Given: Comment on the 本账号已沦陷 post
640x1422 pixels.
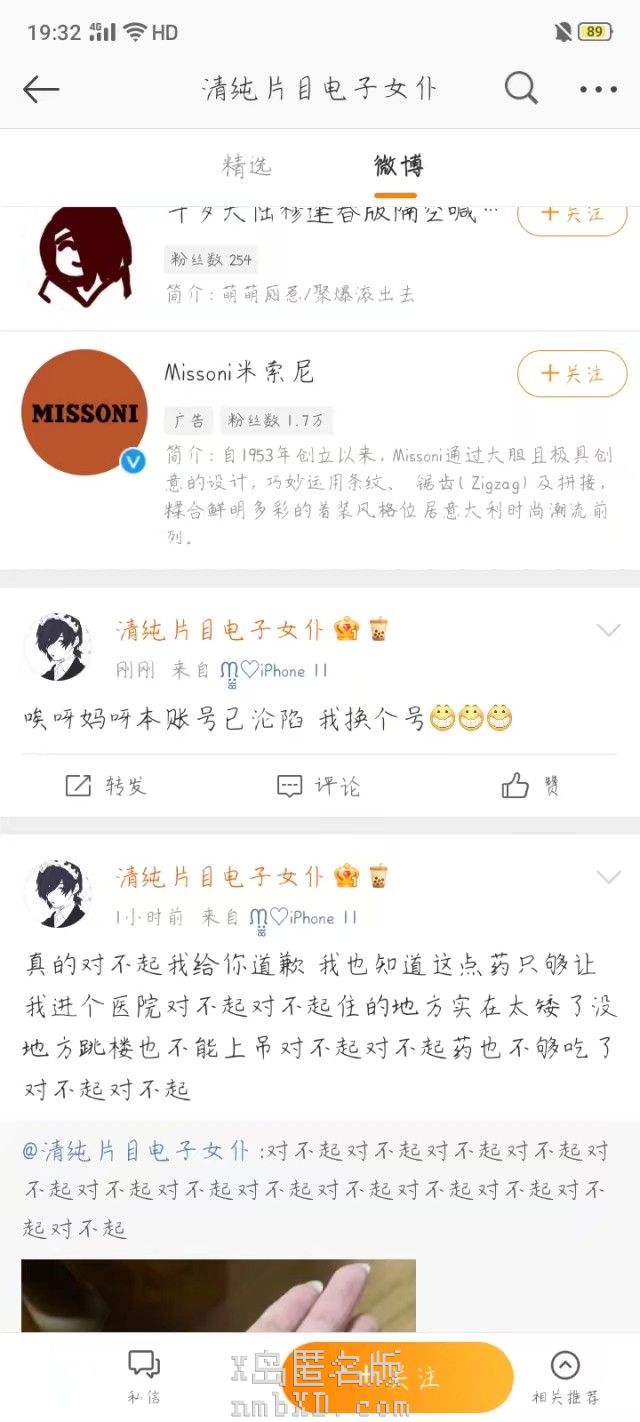Looking at the screenshot, I should coord(319,786).
